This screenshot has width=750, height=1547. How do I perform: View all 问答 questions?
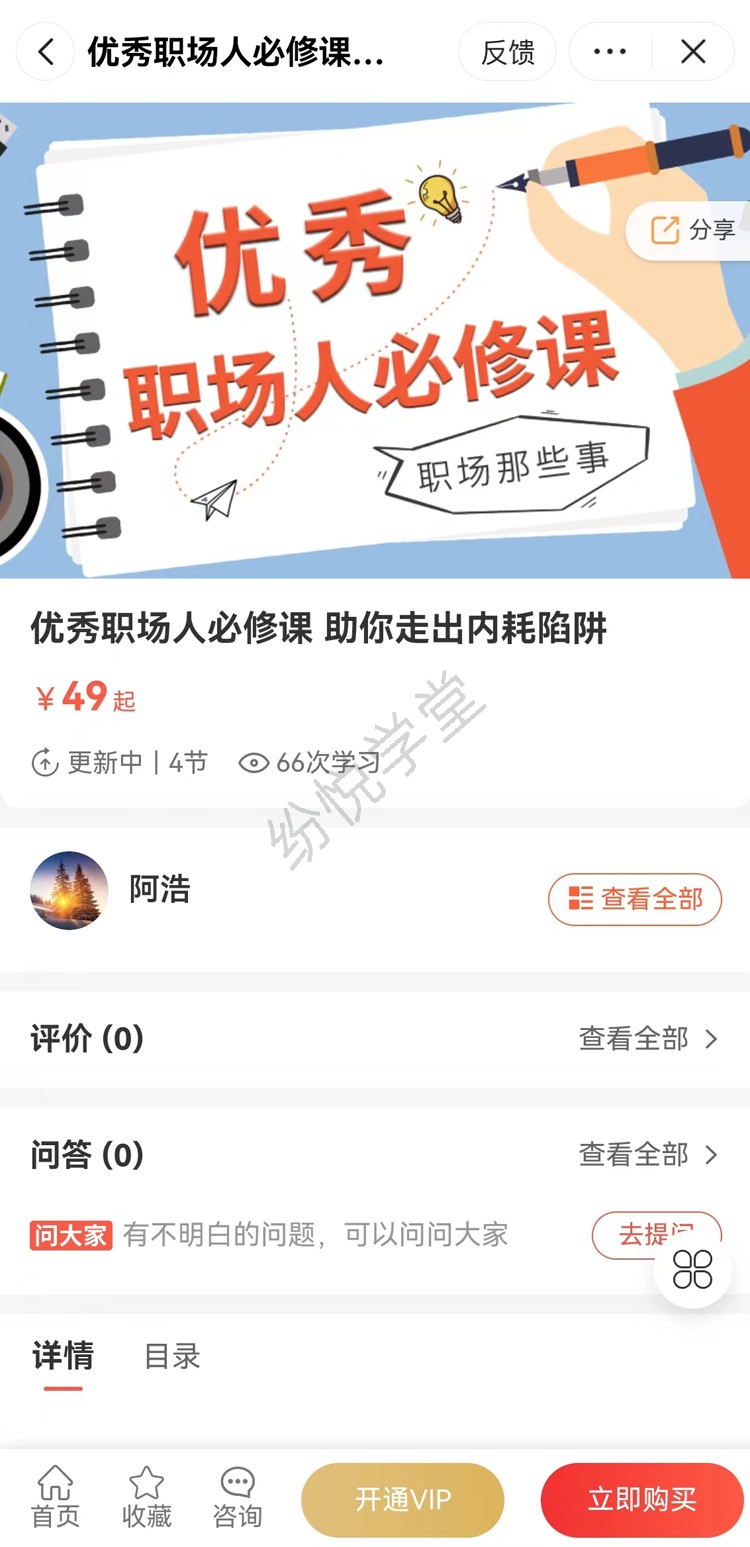pyautogui.click(x=648, y=1155)
